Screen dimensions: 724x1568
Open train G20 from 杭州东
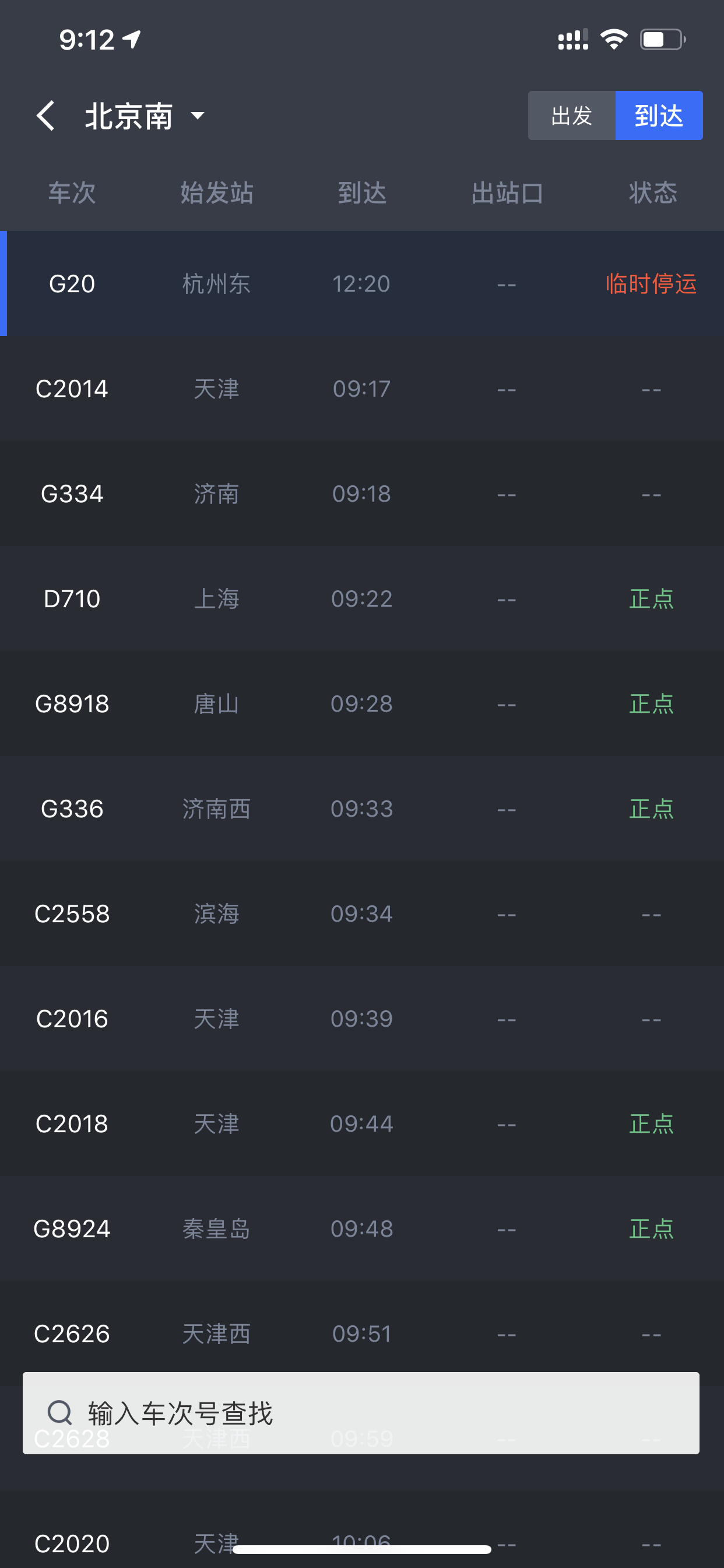362,283
